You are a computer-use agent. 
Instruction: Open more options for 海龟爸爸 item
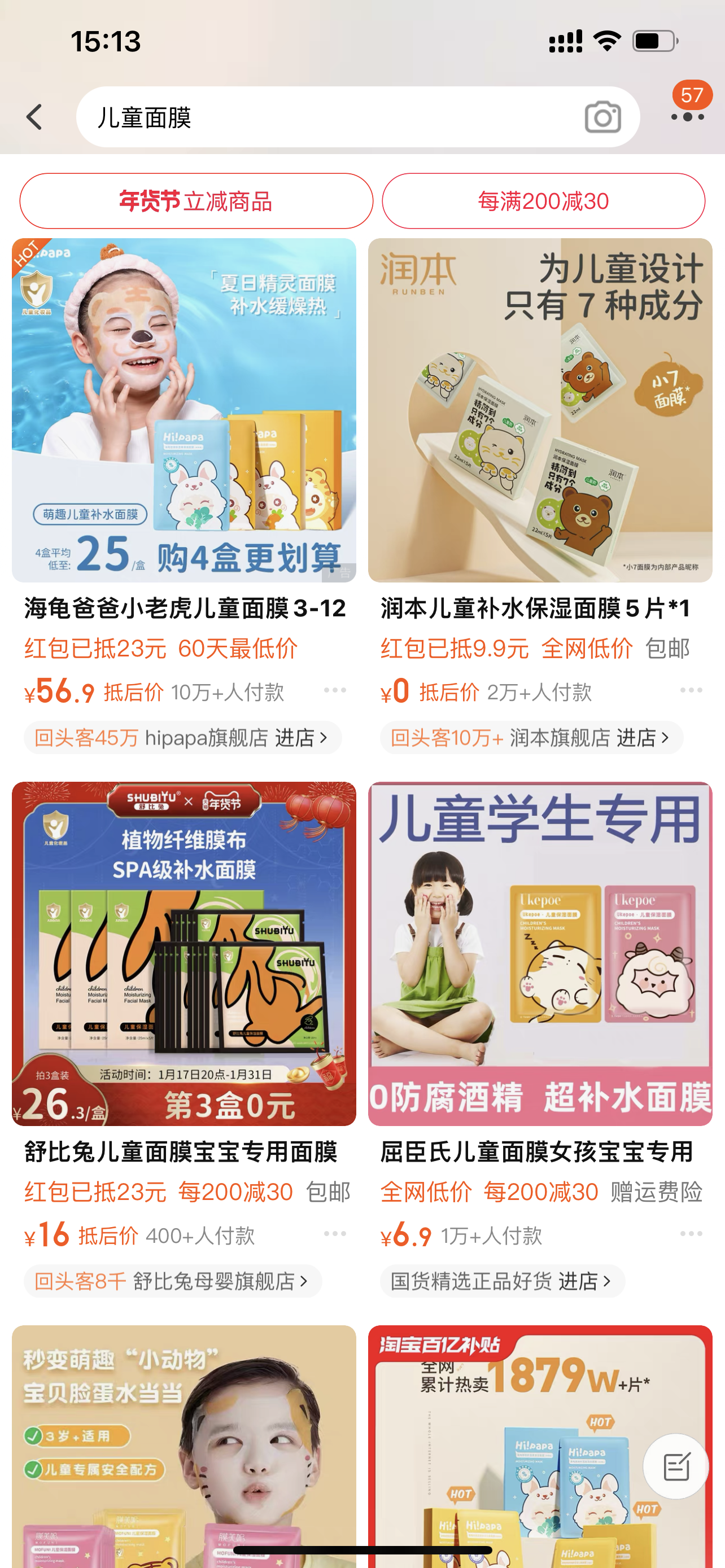tap(335, 690)
